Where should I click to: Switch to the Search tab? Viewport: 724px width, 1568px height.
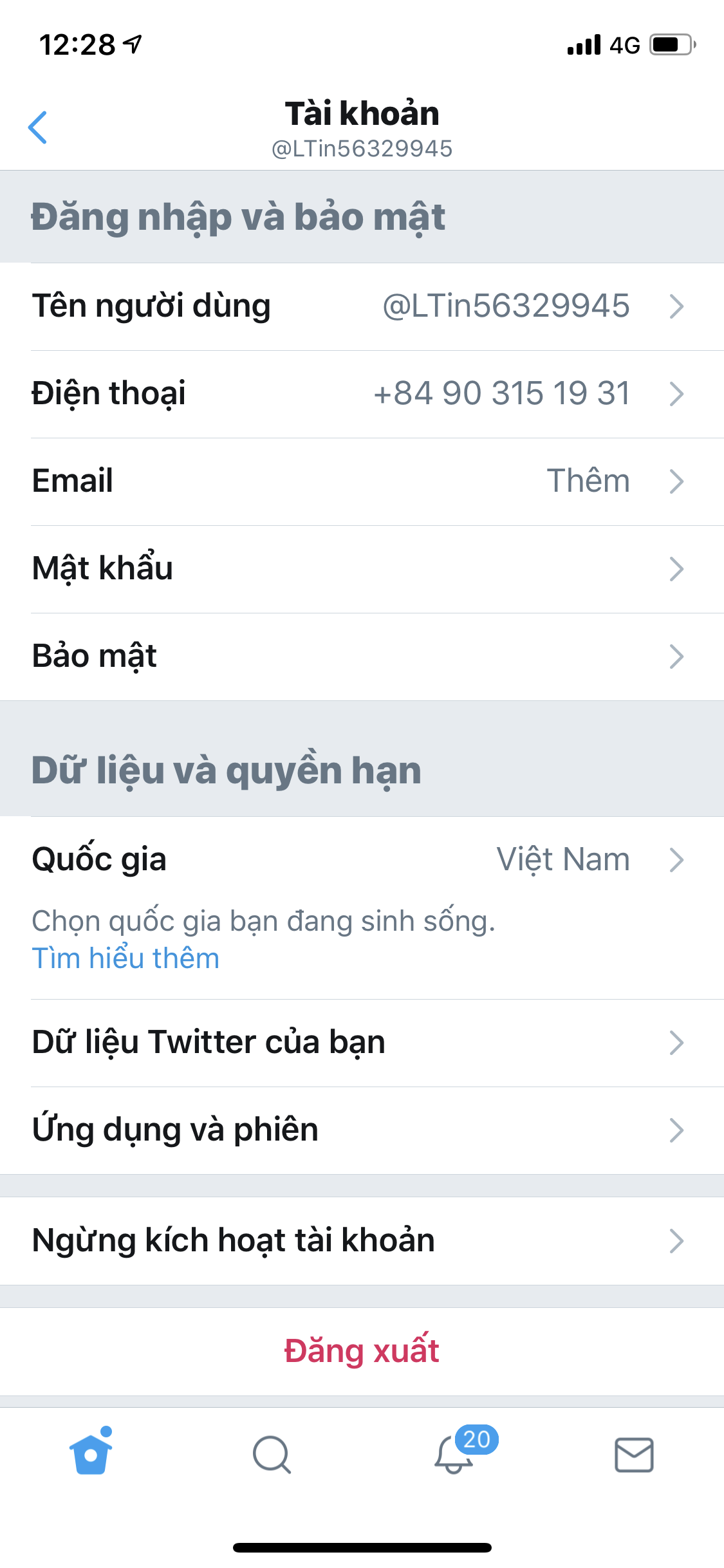click(272, 1455)
